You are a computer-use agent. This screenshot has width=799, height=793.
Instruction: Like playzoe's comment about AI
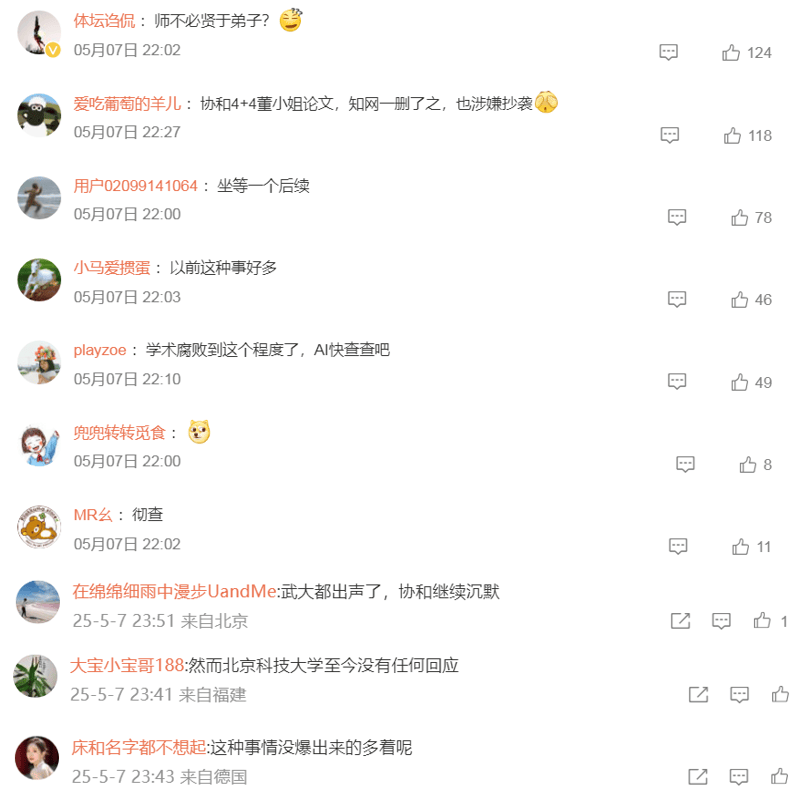coord(740,382)
